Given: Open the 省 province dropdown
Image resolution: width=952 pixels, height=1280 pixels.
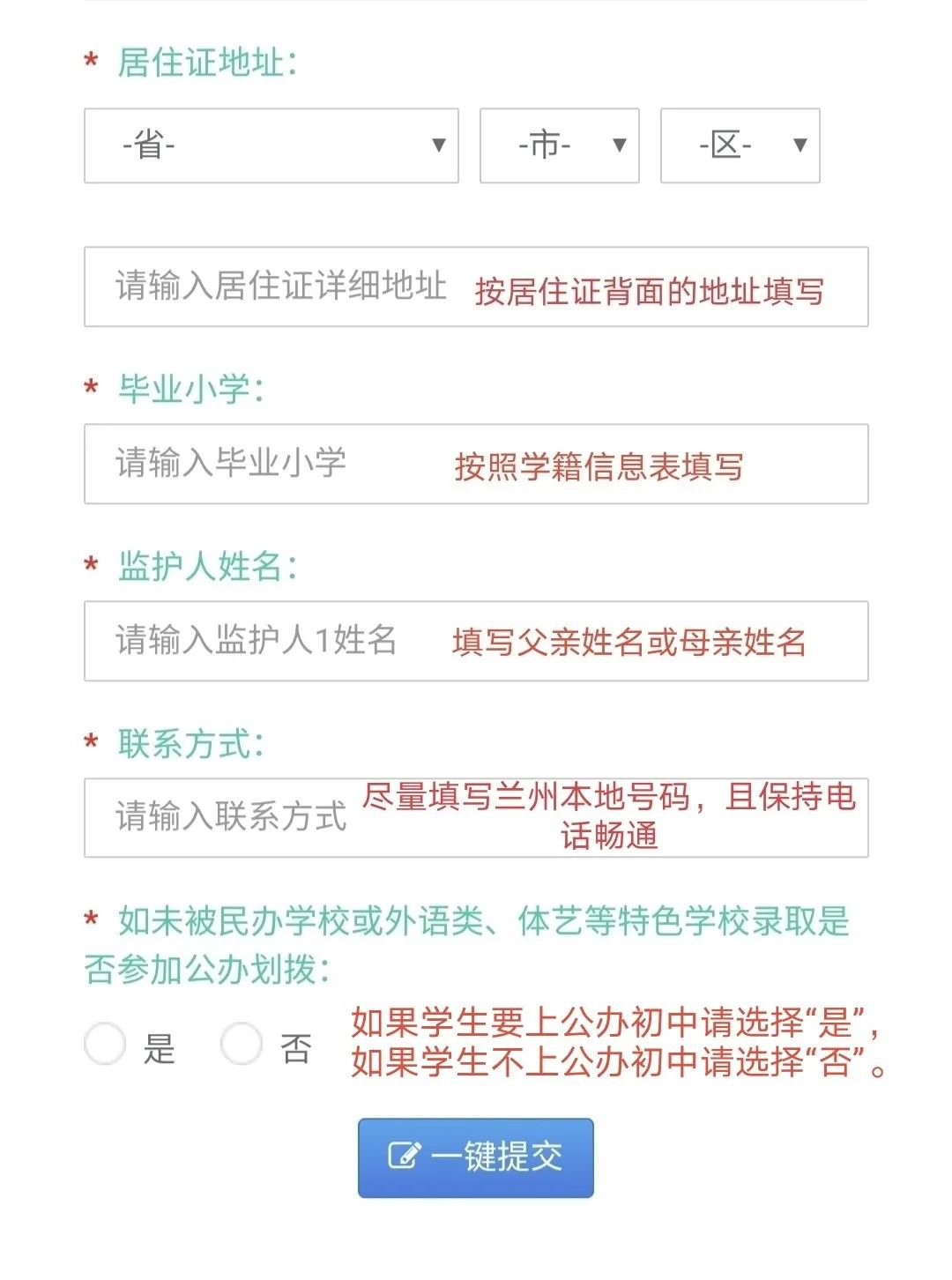Looking at the screenshot, I should pyautogui.click(x=271, y=145).
